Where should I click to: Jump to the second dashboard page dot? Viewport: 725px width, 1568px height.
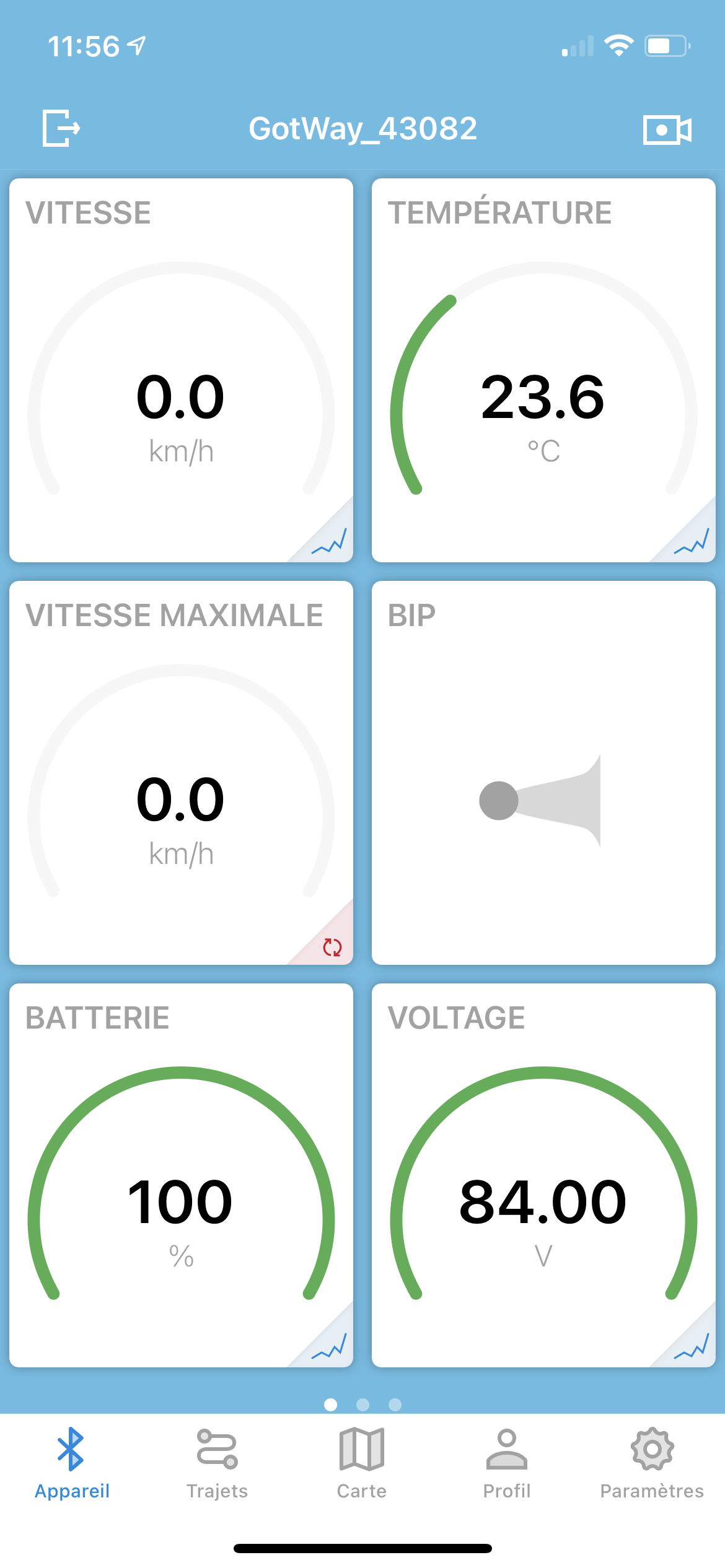point(363,1405)
